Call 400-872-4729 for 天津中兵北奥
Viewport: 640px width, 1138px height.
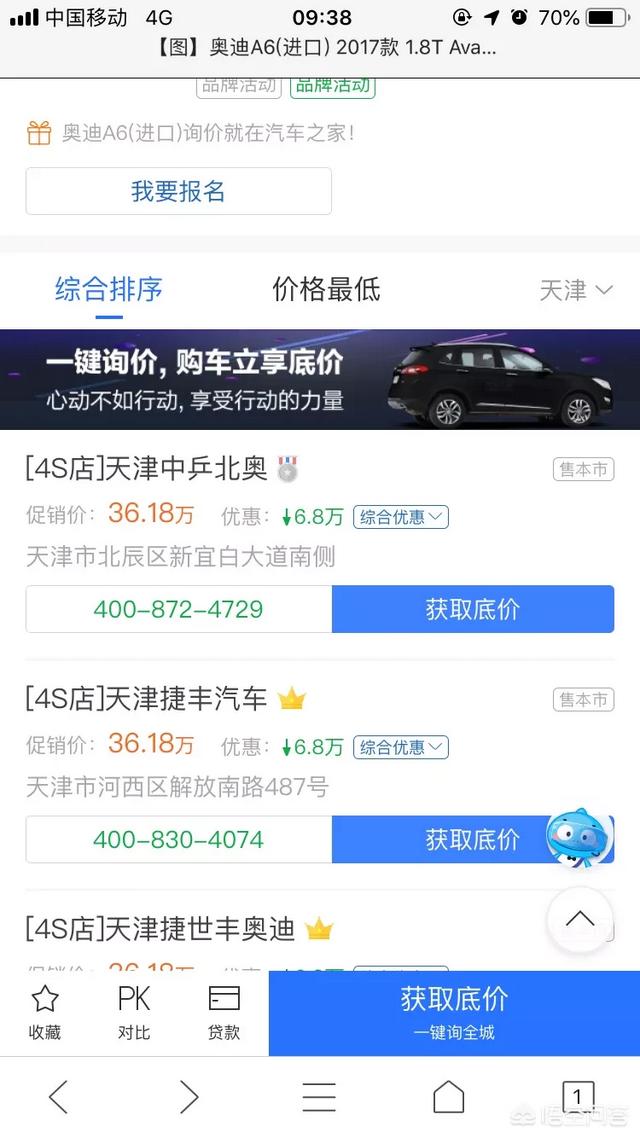pyautogui.click(x=178, y=609)
